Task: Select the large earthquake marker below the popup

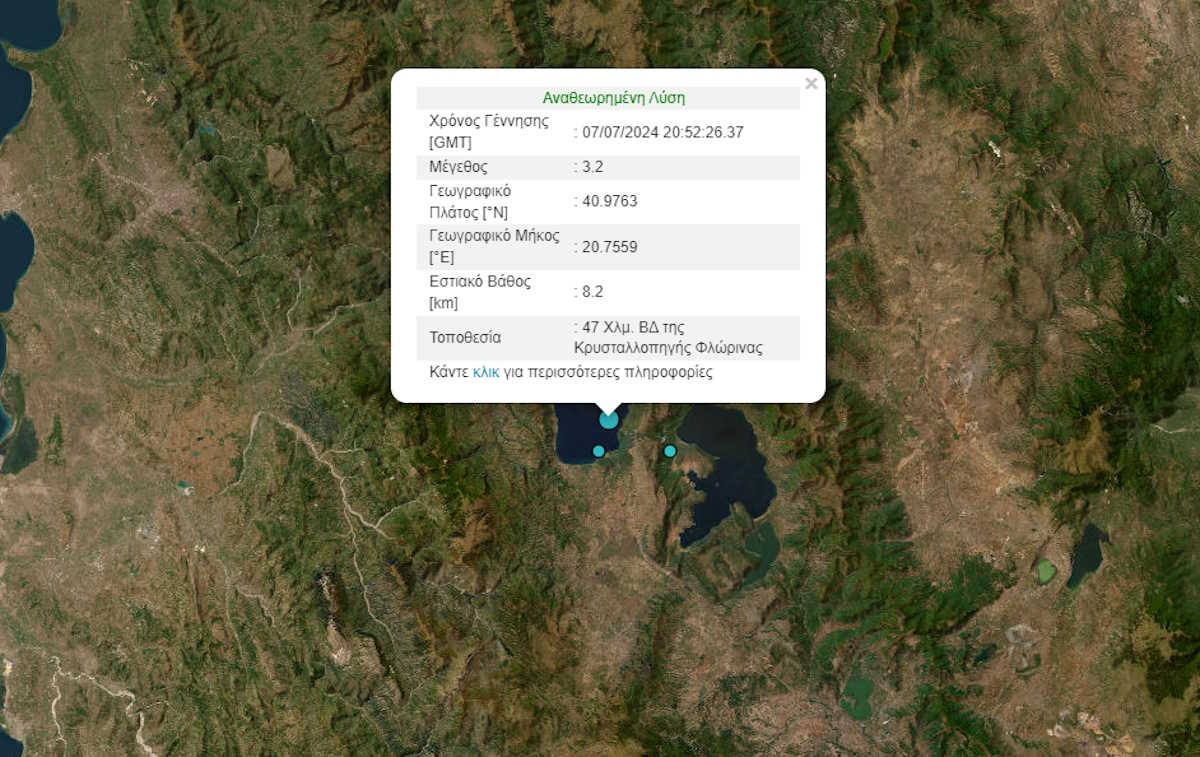Action: pos(609,420)
